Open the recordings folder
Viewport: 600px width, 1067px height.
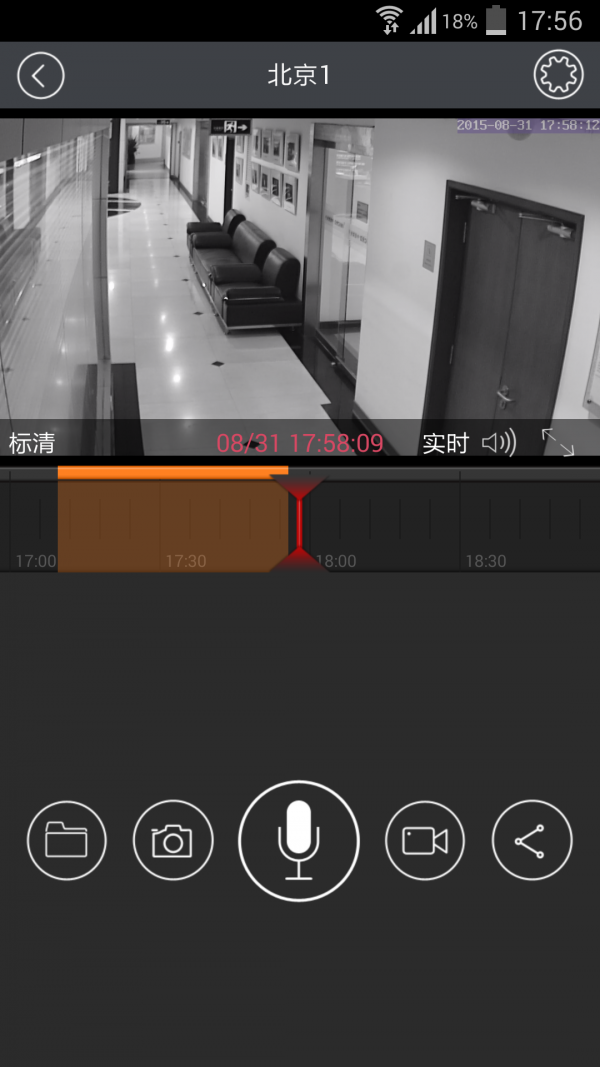click(x=67, y=840)
